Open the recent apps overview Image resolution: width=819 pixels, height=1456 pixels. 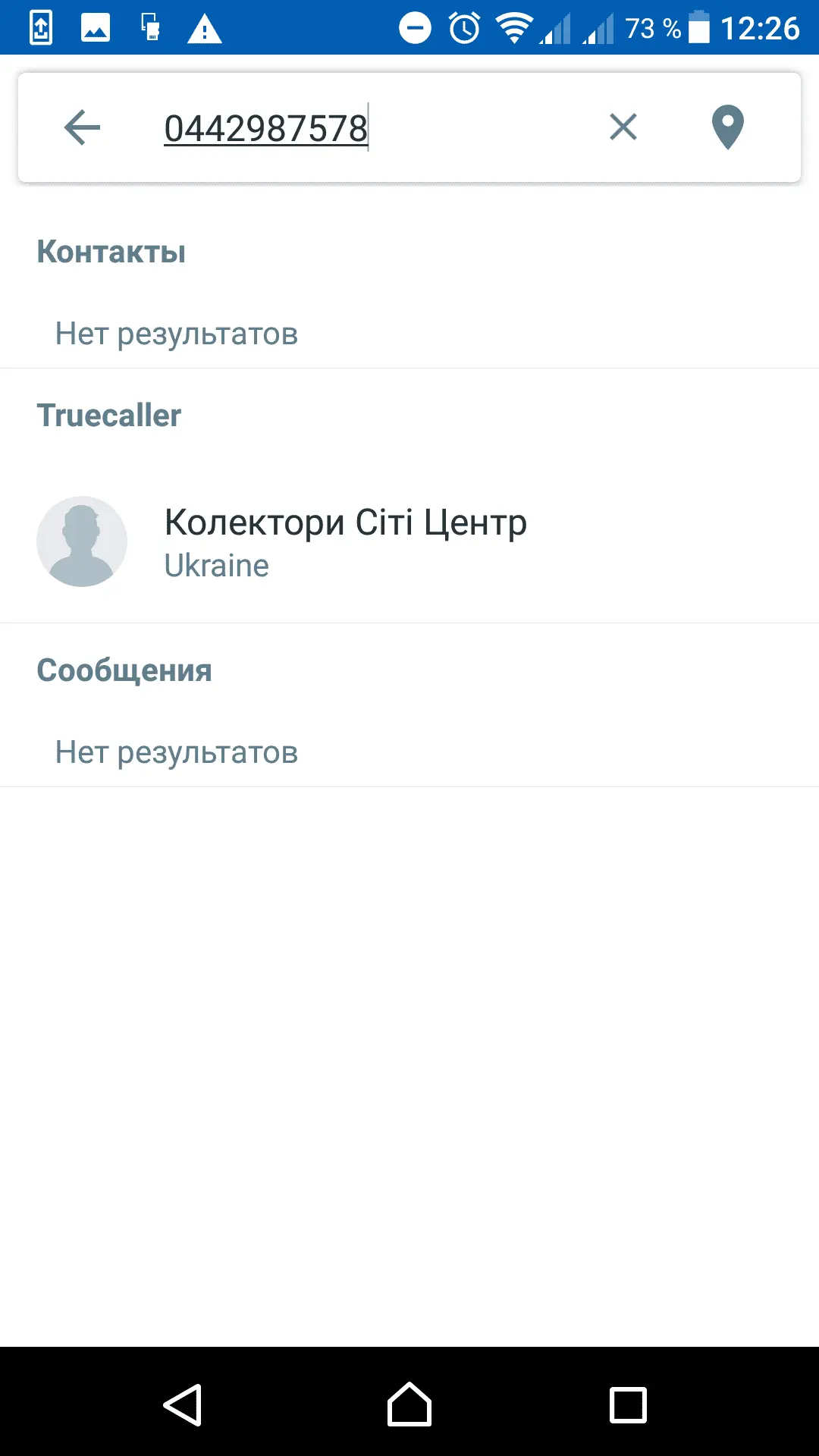(x=628, y=1404)
